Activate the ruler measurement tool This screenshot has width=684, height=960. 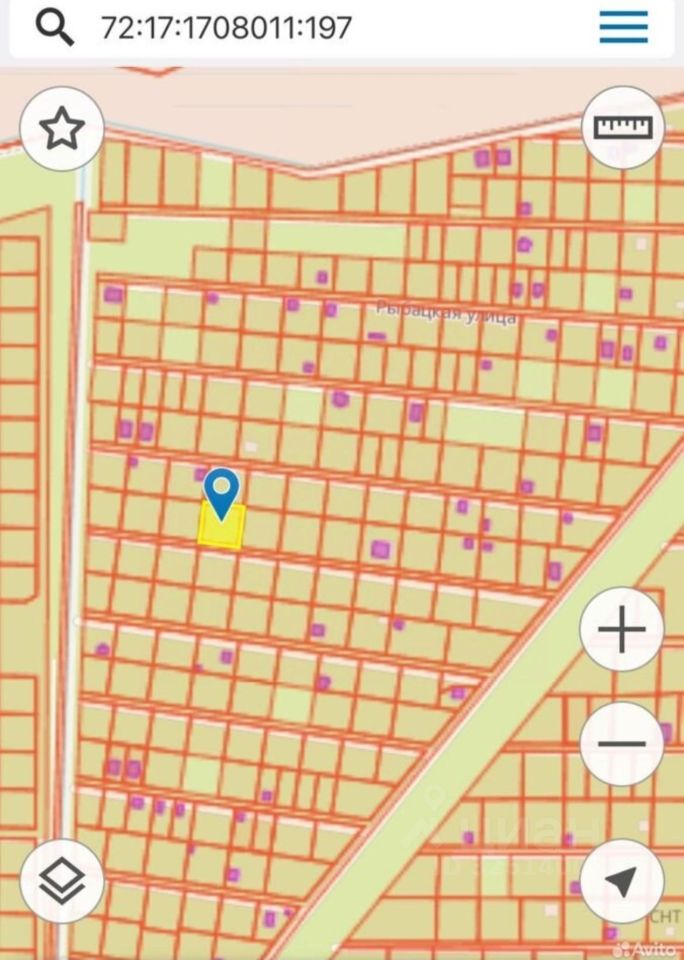point(622,127)
